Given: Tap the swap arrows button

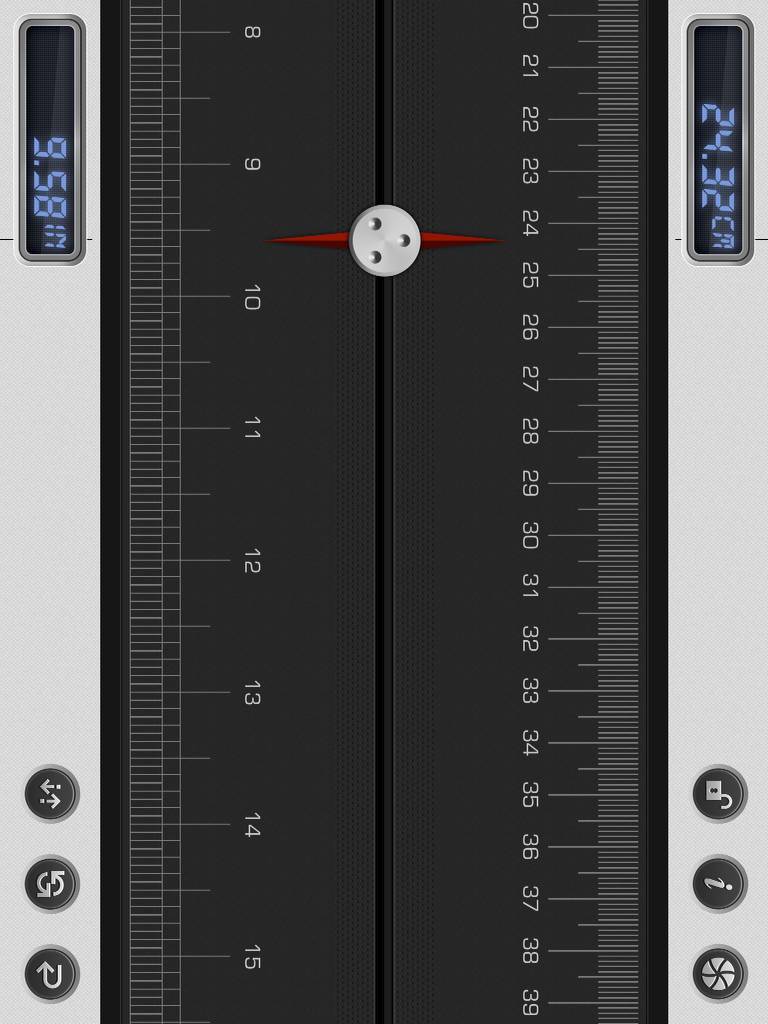Looking at the screenshot, I should [x=52, y=794].
